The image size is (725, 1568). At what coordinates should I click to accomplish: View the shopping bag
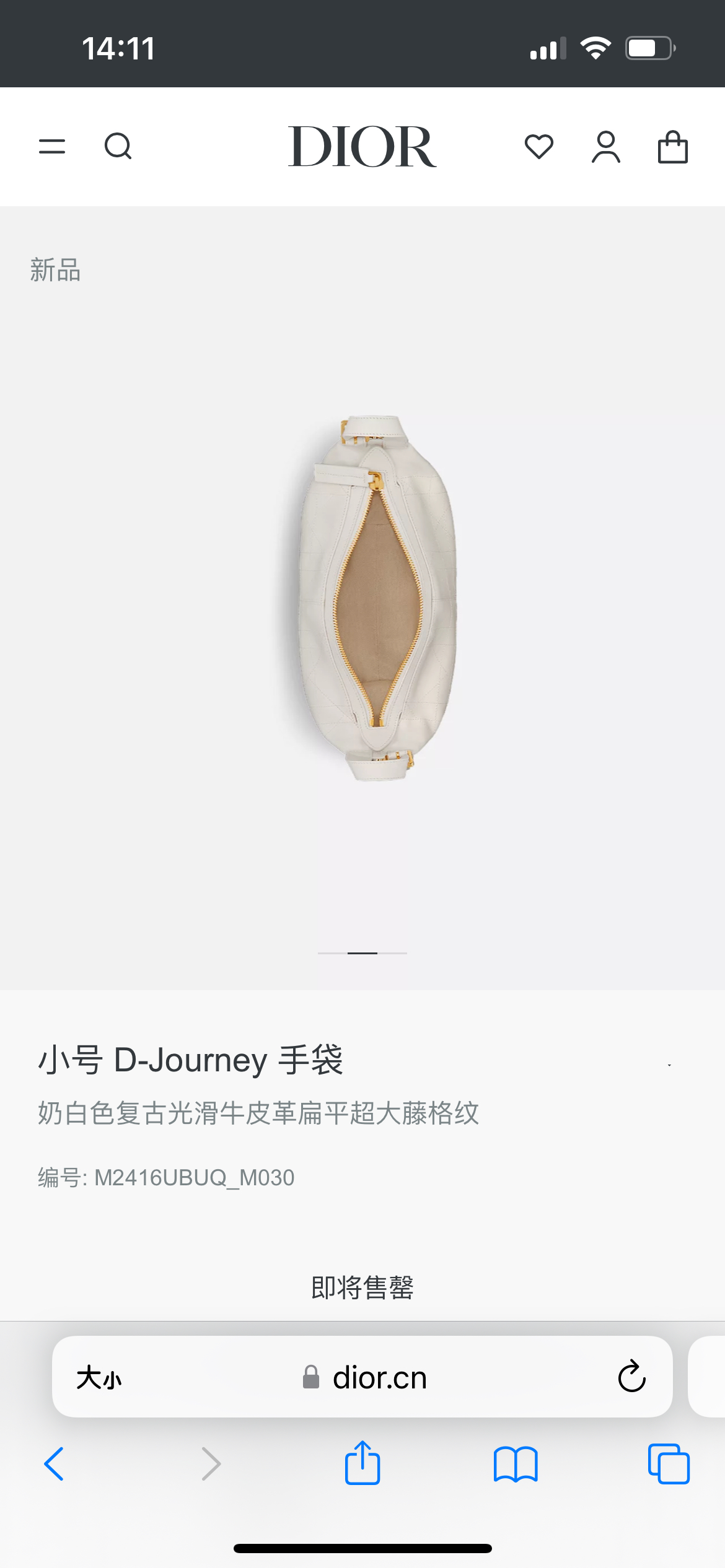(x=672, y=147)
